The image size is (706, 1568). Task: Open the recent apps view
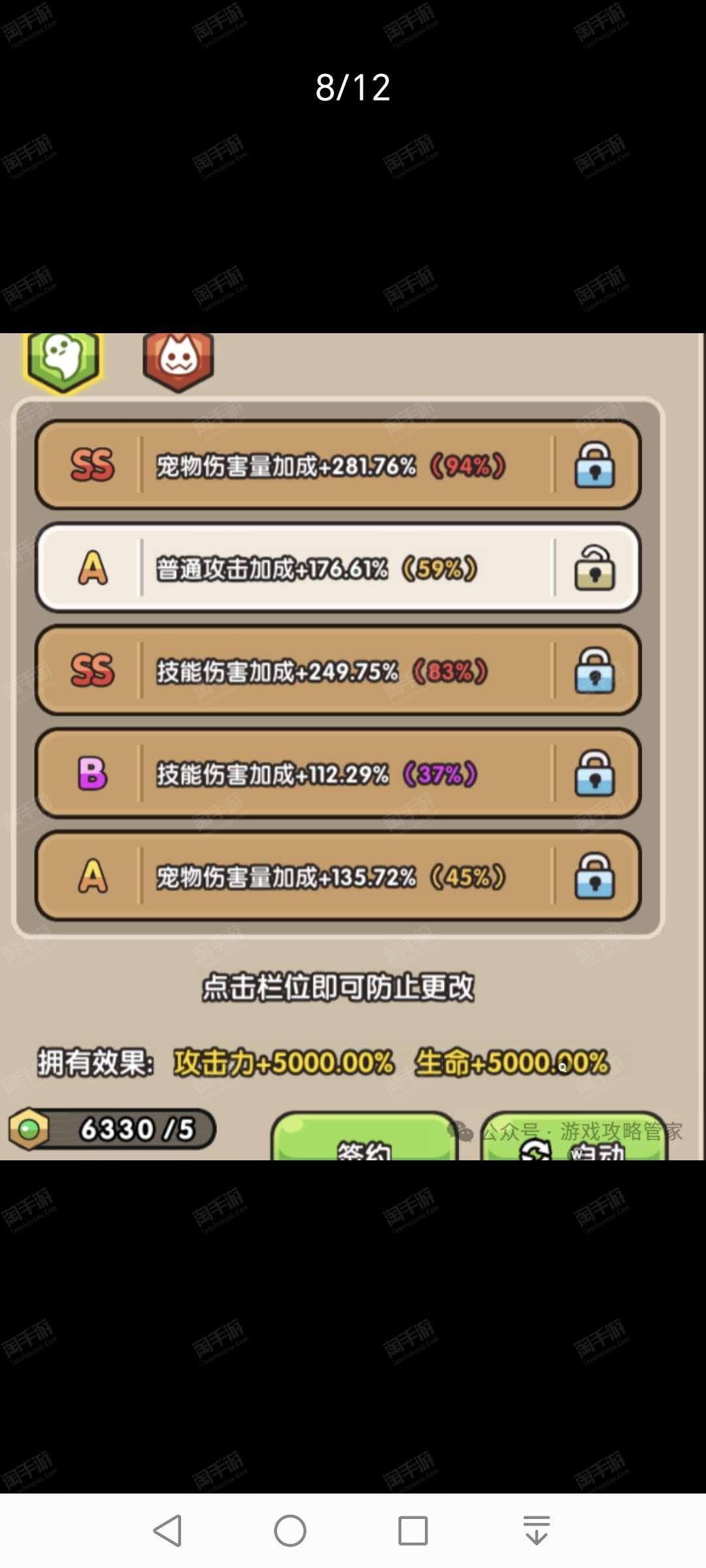coord(413,1531)
